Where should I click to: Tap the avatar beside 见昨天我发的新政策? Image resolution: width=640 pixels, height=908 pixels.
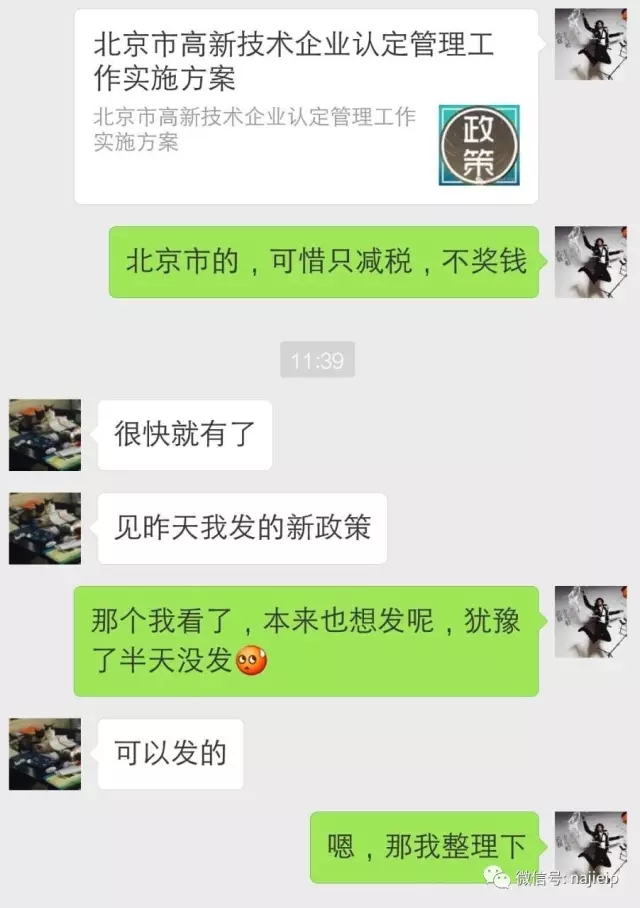[45, 528]
